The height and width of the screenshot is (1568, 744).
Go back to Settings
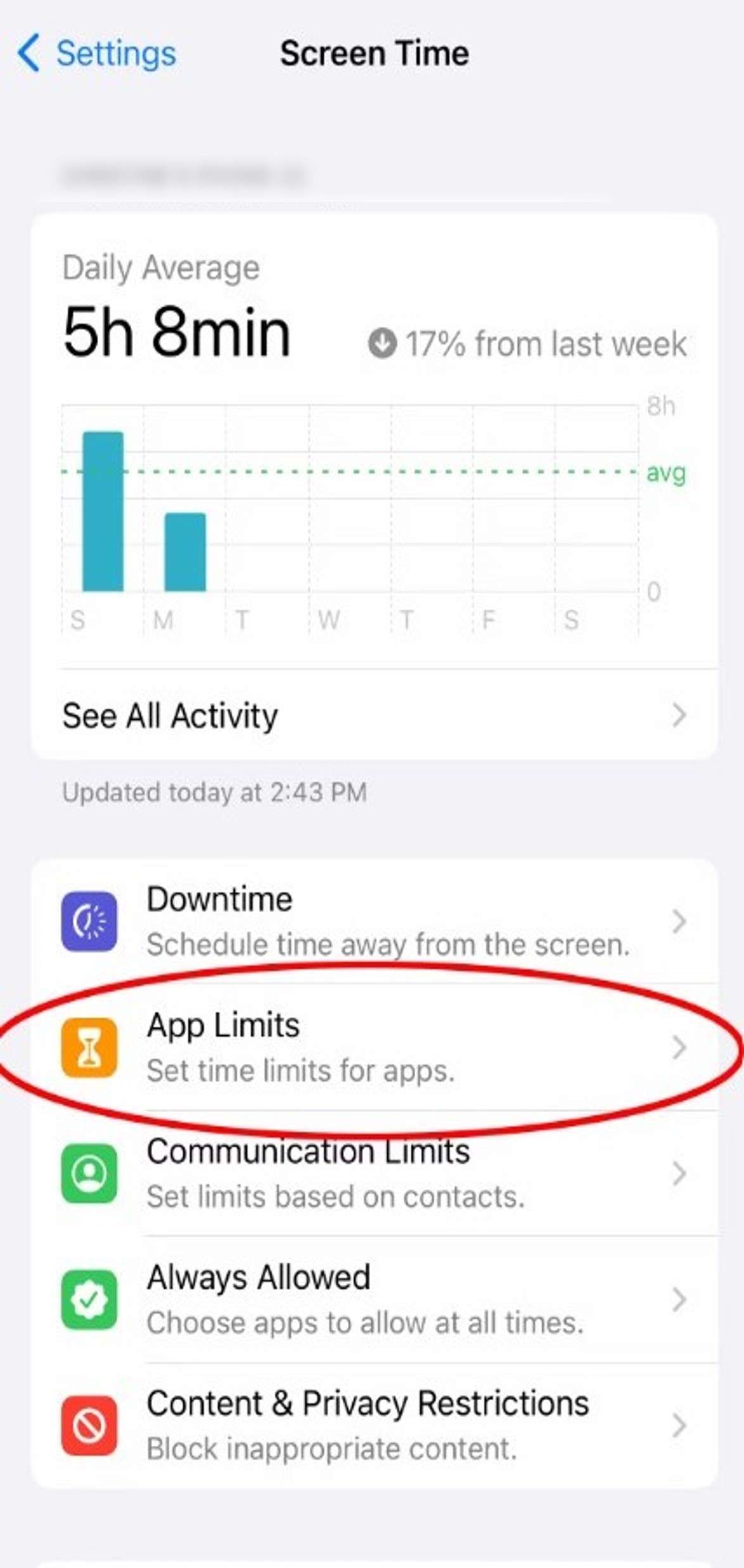[x=97, y=53]
